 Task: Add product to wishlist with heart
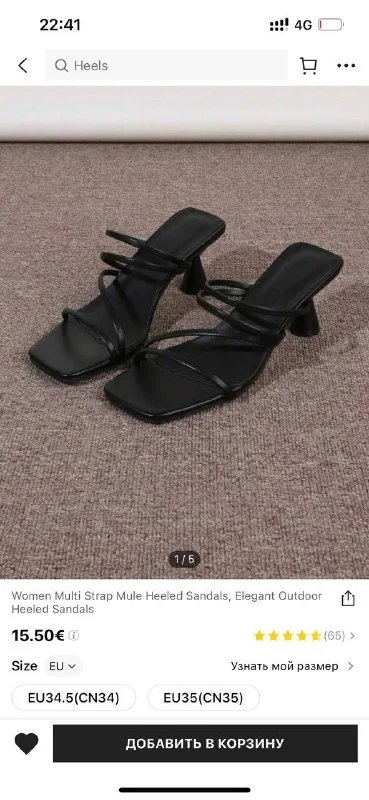[27, 743]
